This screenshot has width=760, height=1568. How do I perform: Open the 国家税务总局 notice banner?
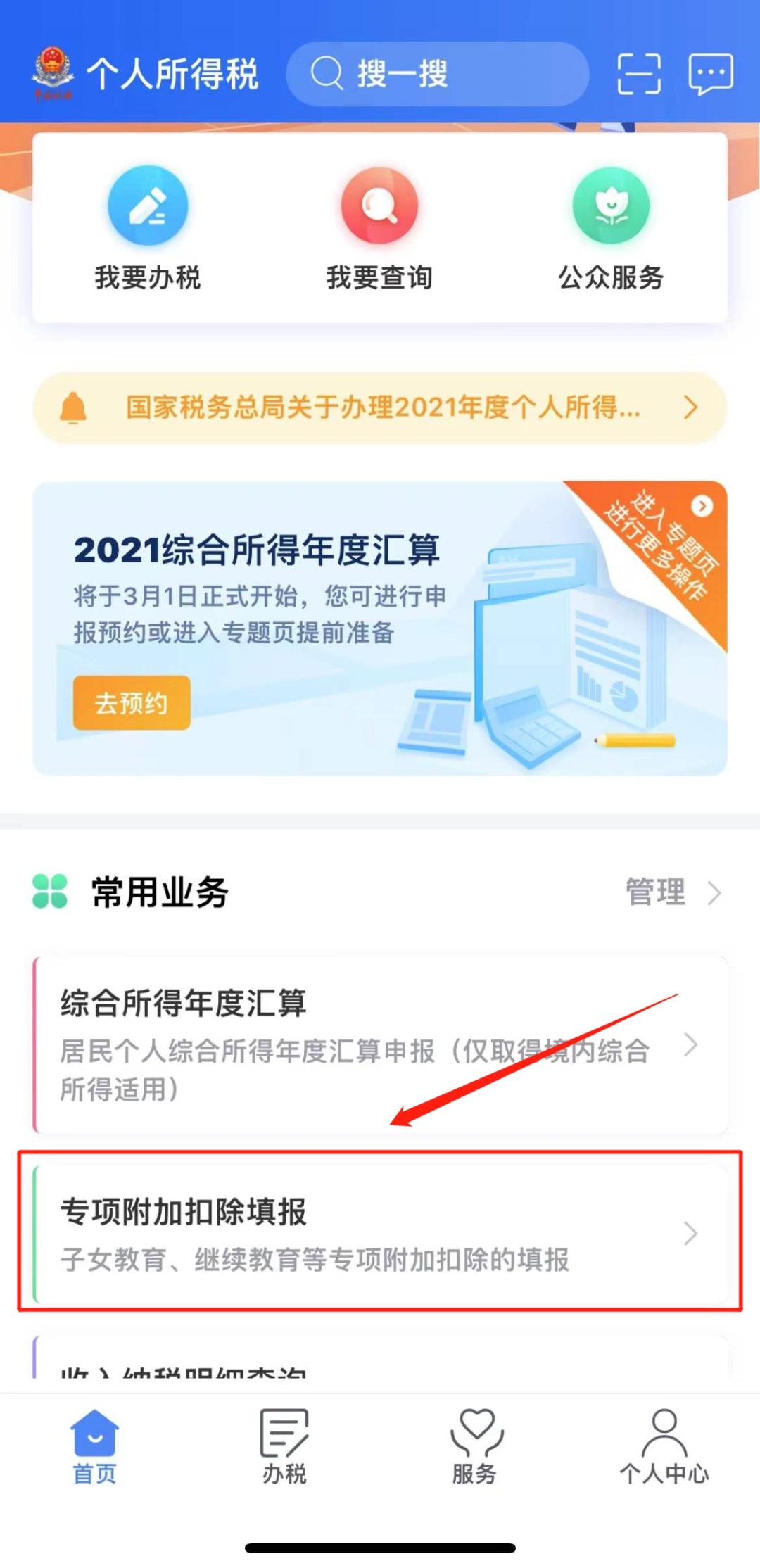coord(380,407)
